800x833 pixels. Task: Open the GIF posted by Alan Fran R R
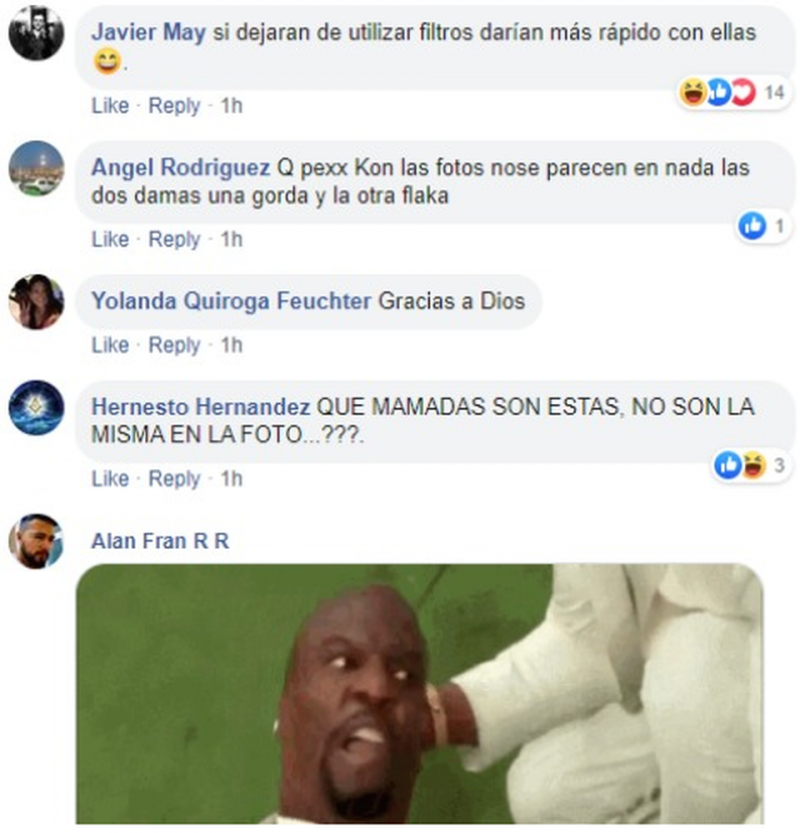(x=420, y=695)
